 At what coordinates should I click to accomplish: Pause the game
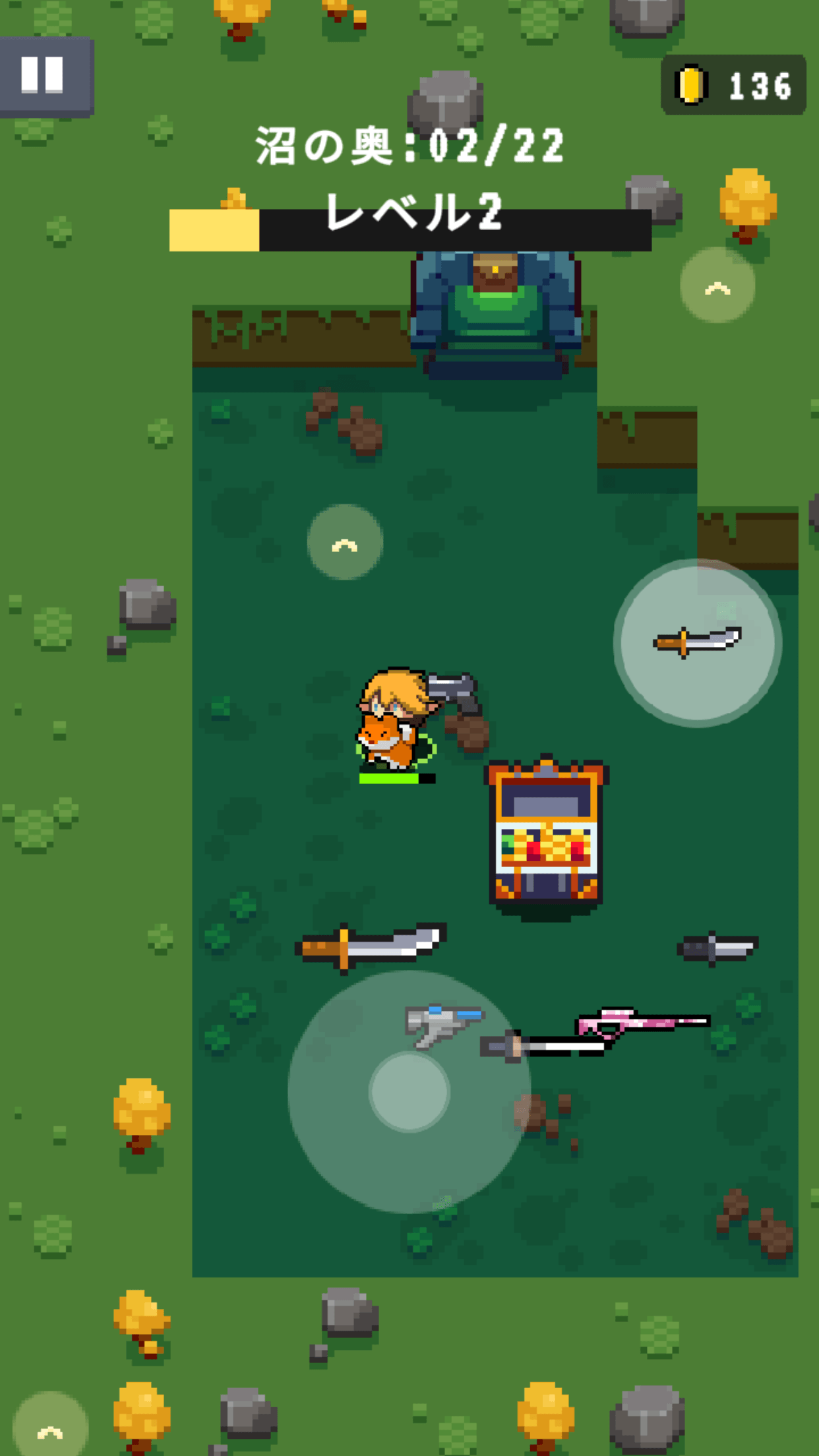pos(44,75)
